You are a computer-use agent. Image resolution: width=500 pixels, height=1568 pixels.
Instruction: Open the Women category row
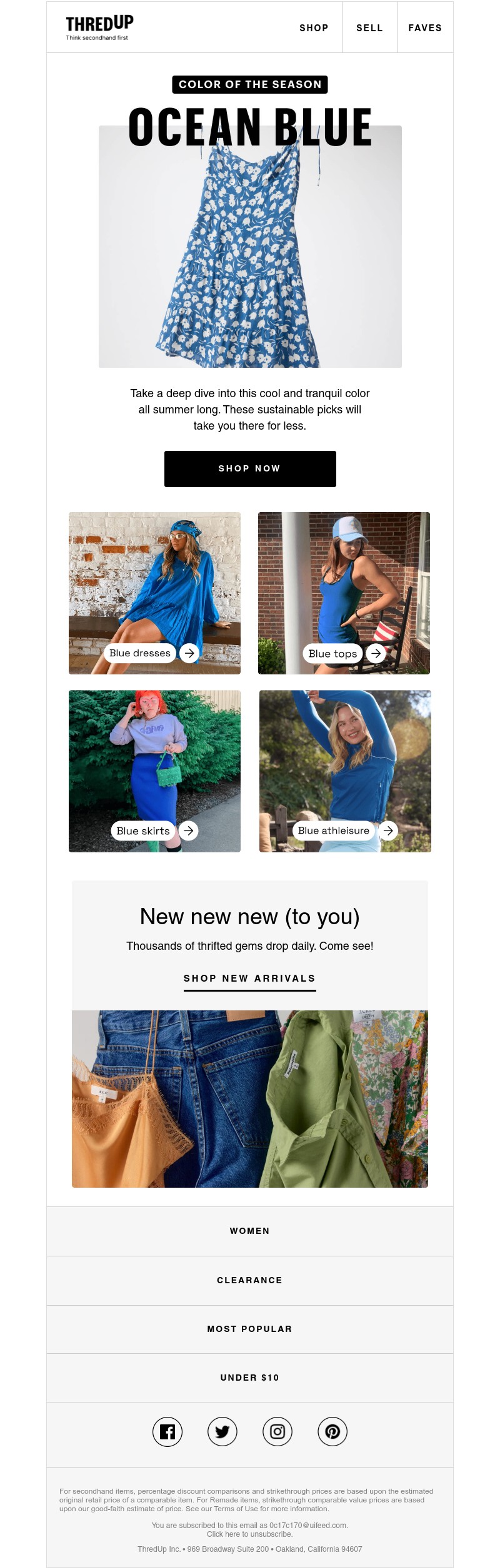point(250,1231)
